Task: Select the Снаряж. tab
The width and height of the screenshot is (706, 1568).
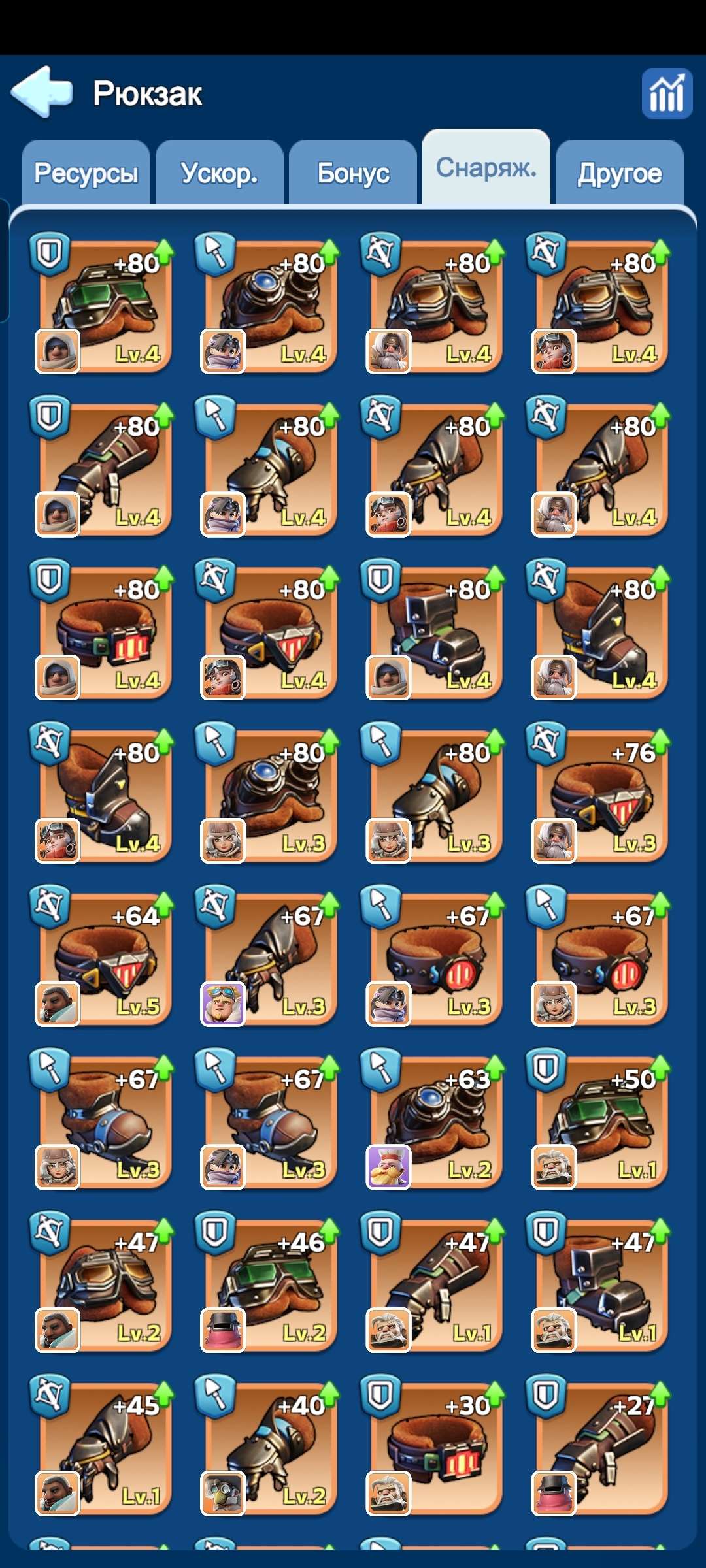Action: coord(486,169)
